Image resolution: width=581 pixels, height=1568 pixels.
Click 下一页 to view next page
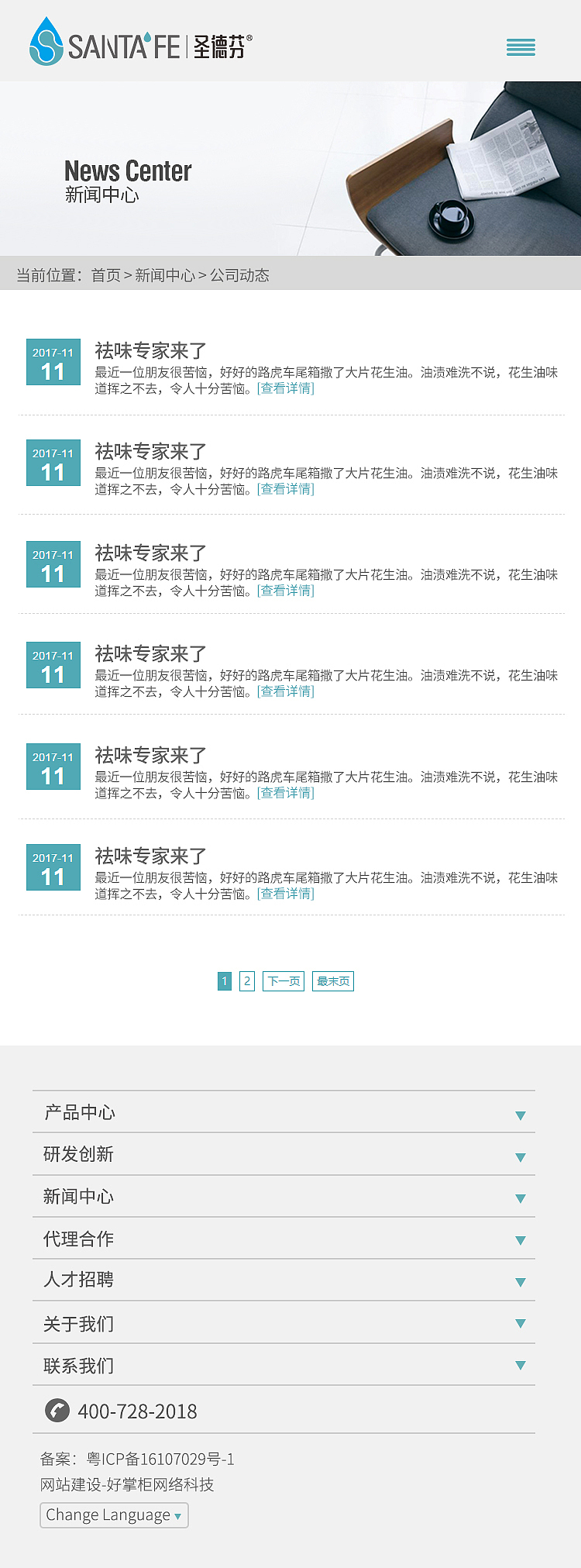point(283,981)
